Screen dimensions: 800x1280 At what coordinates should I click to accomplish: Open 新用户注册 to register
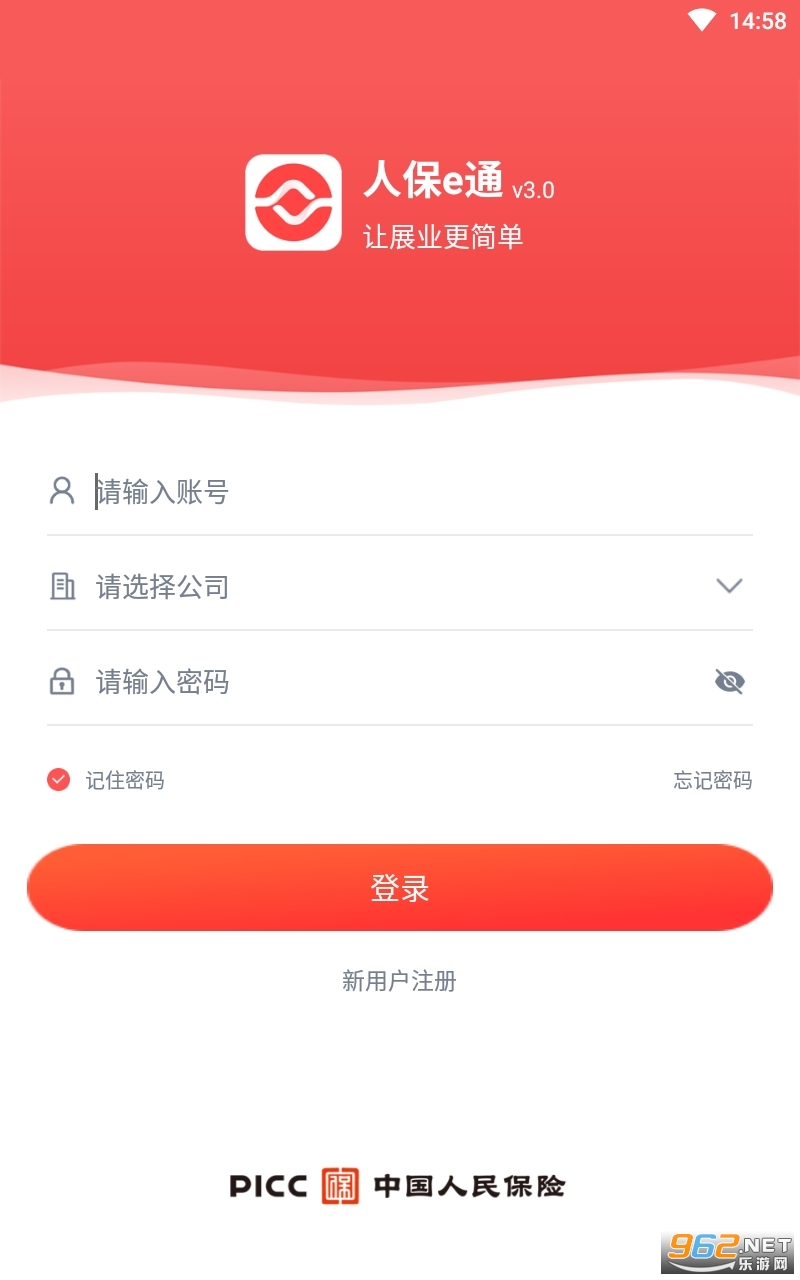tap(399, 981)
